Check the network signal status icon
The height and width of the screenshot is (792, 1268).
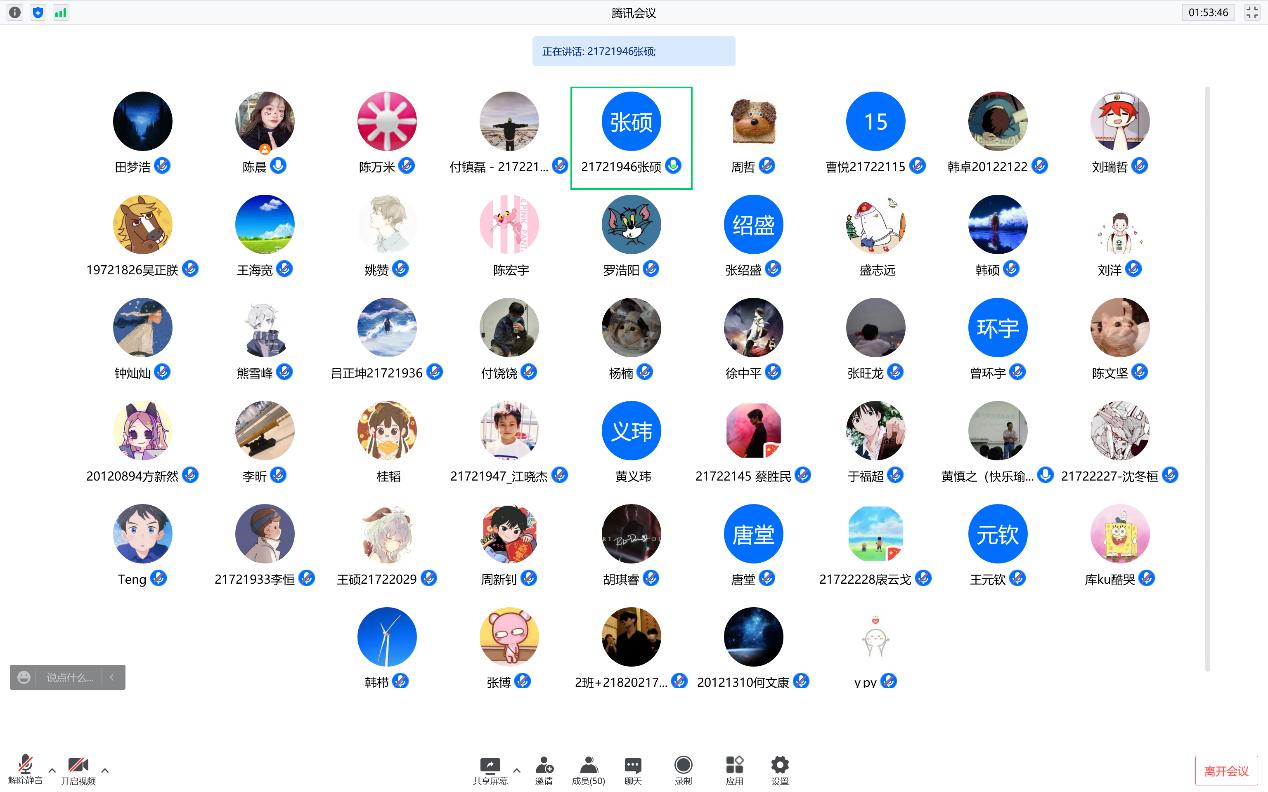tap(61, 12)
